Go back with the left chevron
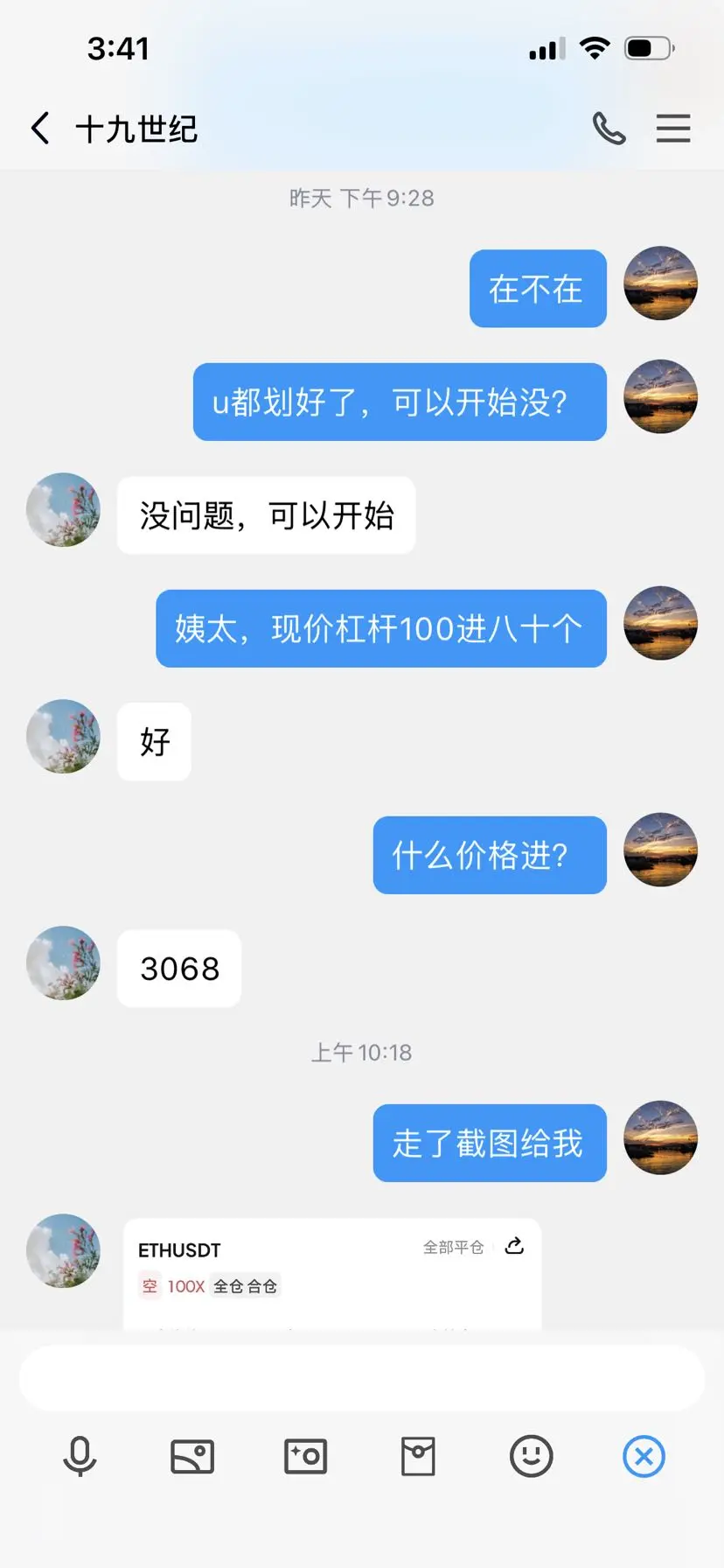The height and width of the screenshot is (1568, 724). point(38,128)
